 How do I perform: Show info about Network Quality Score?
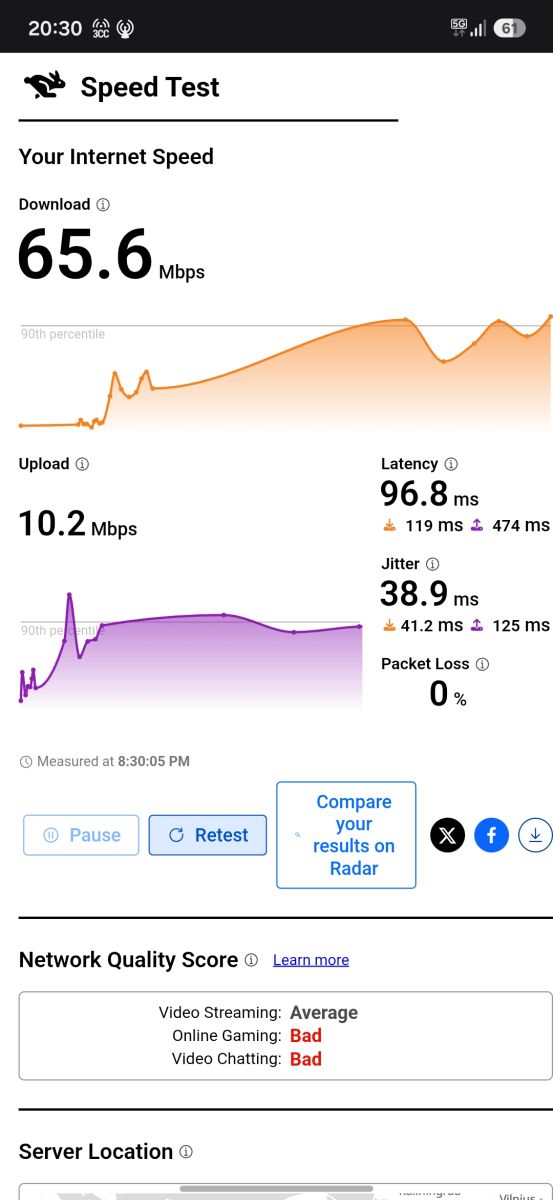click(x=251, y=960)
